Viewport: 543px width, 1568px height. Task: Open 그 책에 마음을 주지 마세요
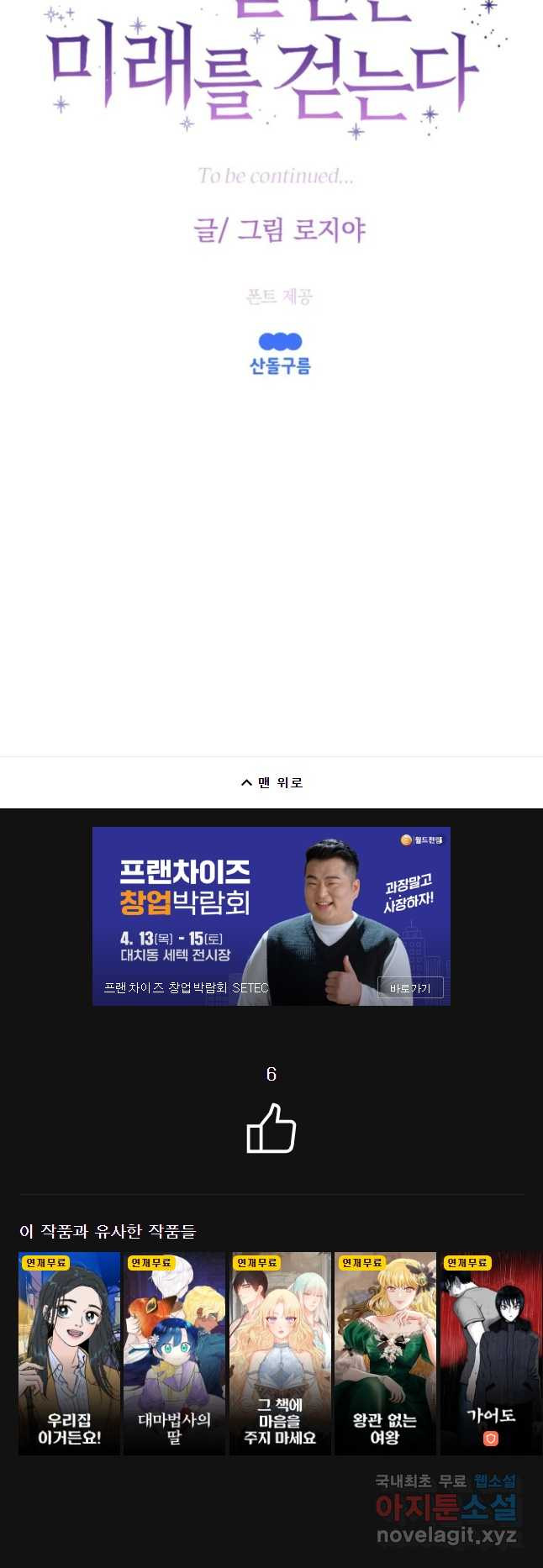(x=280, y=1353)
